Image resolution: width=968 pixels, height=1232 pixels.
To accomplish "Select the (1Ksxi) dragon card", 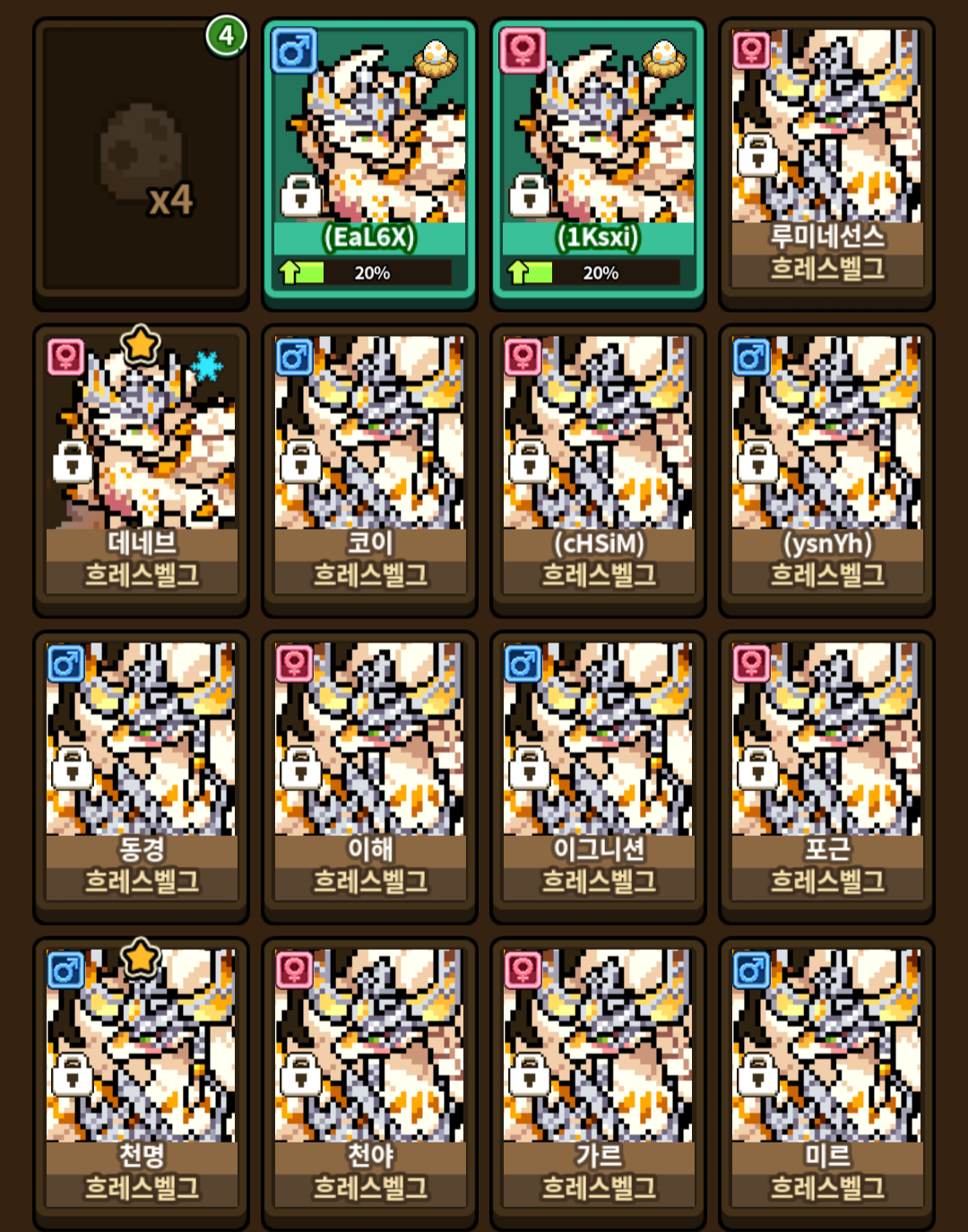I will click(598, 161).
